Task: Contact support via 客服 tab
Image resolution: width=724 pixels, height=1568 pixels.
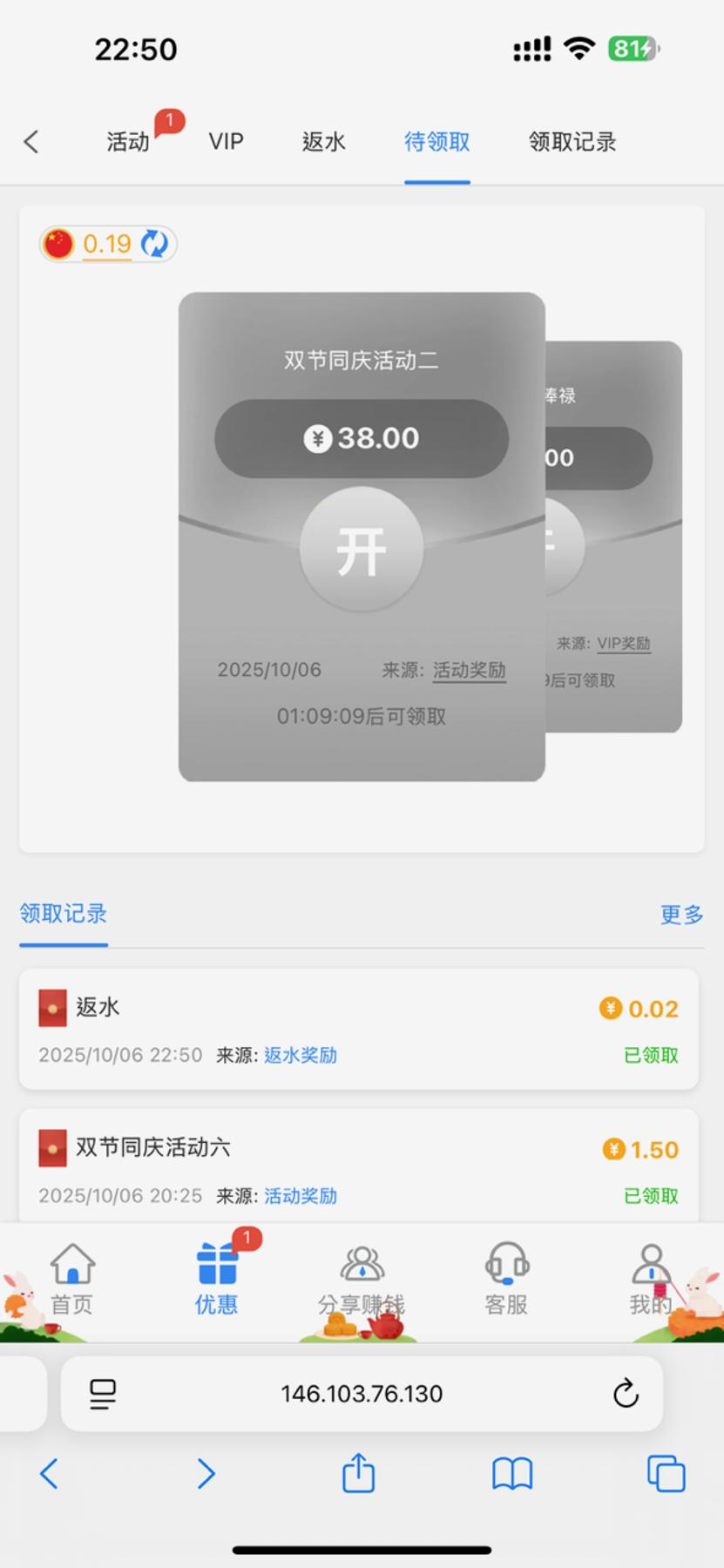Action: click(506, 1278)
